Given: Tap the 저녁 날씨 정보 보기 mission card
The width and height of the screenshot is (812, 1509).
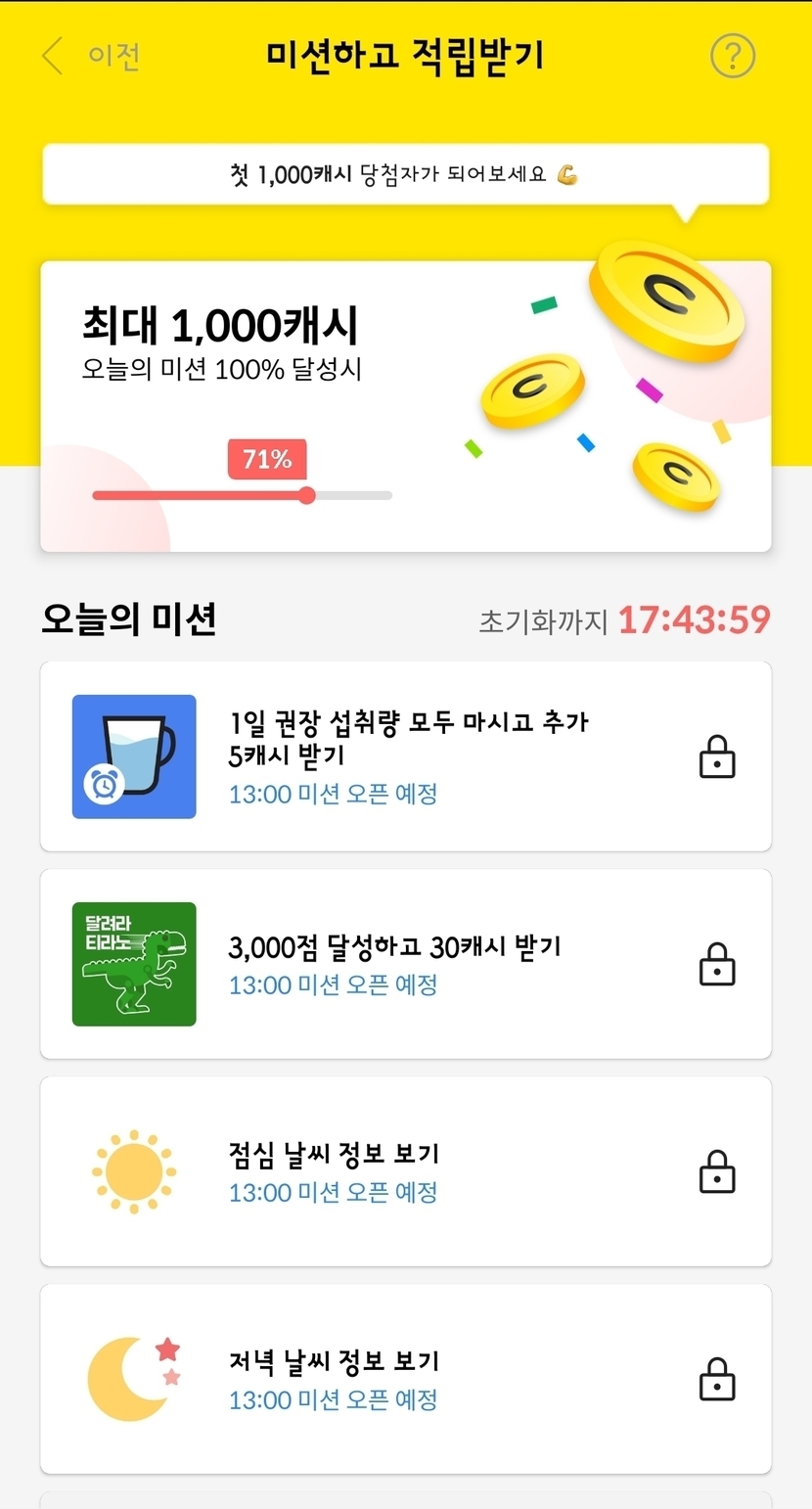Looking at the screenshot, I should (405, 1379).
